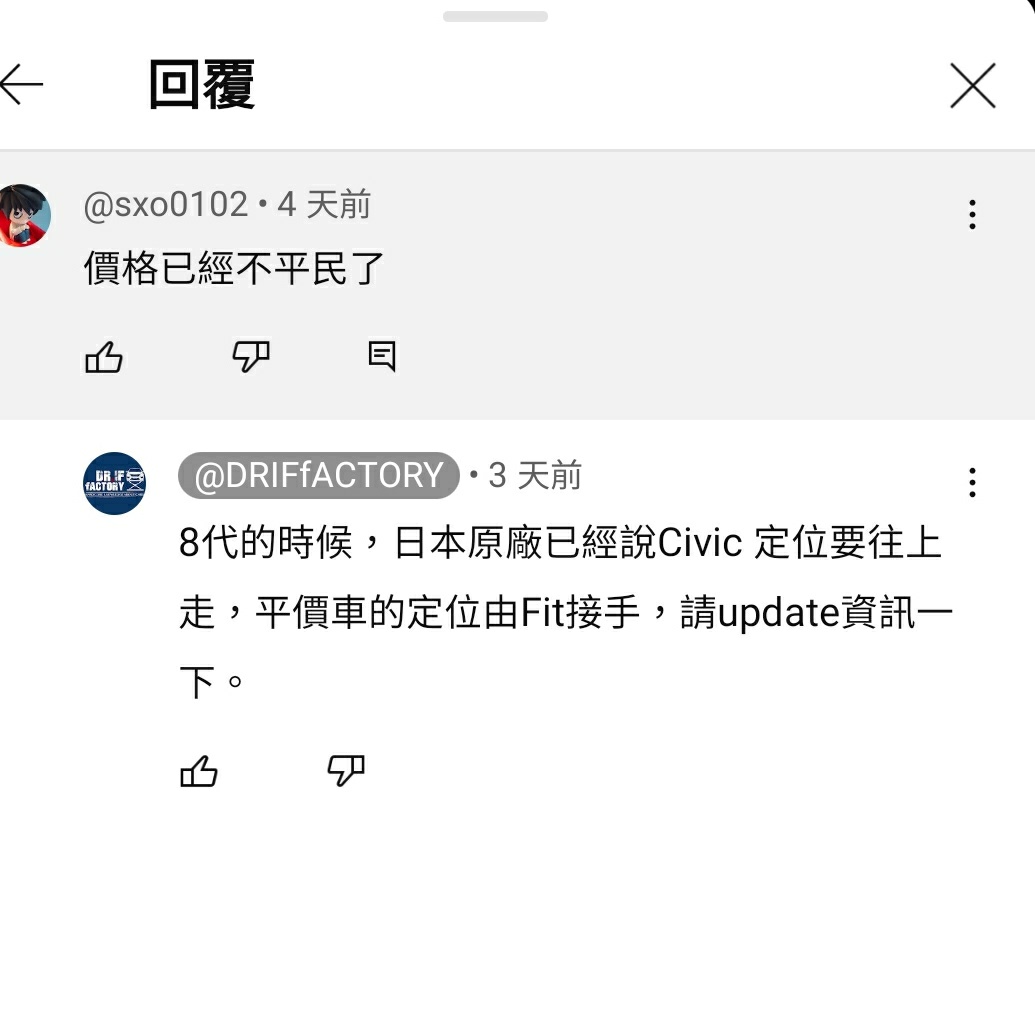Screen dimensions: 1035x1034
Task: Open @sxo0102's profile avatar
Action: click(24, 215)
